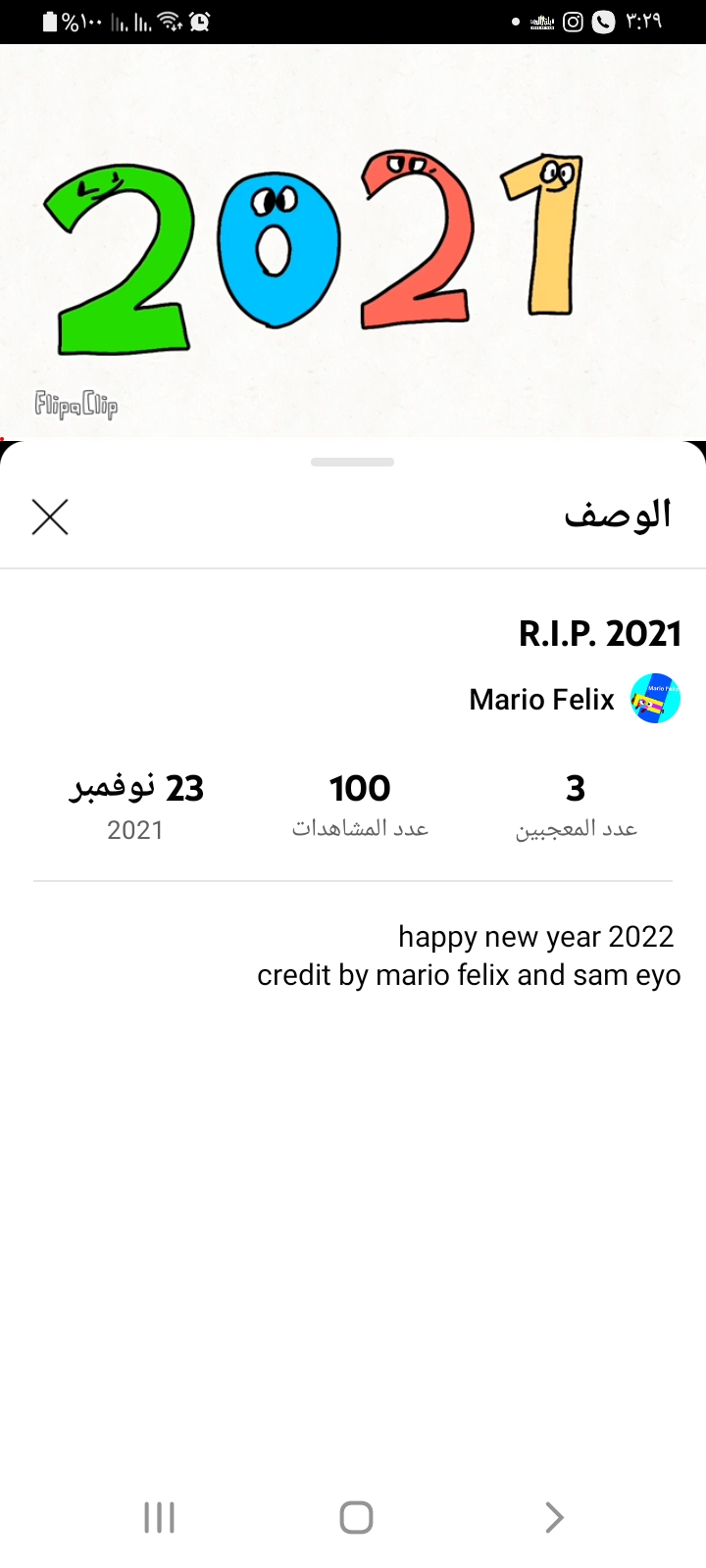The image size is (706, 1568).
Task: Close the description panel
Action: tap(50, 516)
